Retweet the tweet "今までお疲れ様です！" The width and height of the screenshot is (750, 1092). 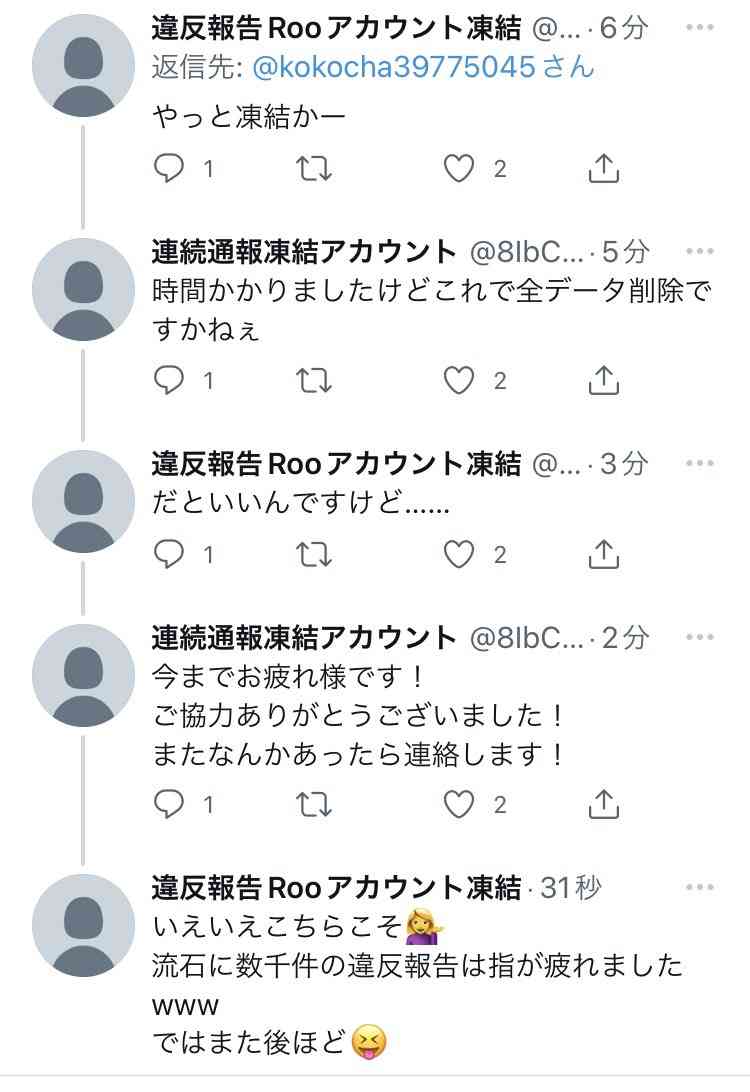(315, 803)
